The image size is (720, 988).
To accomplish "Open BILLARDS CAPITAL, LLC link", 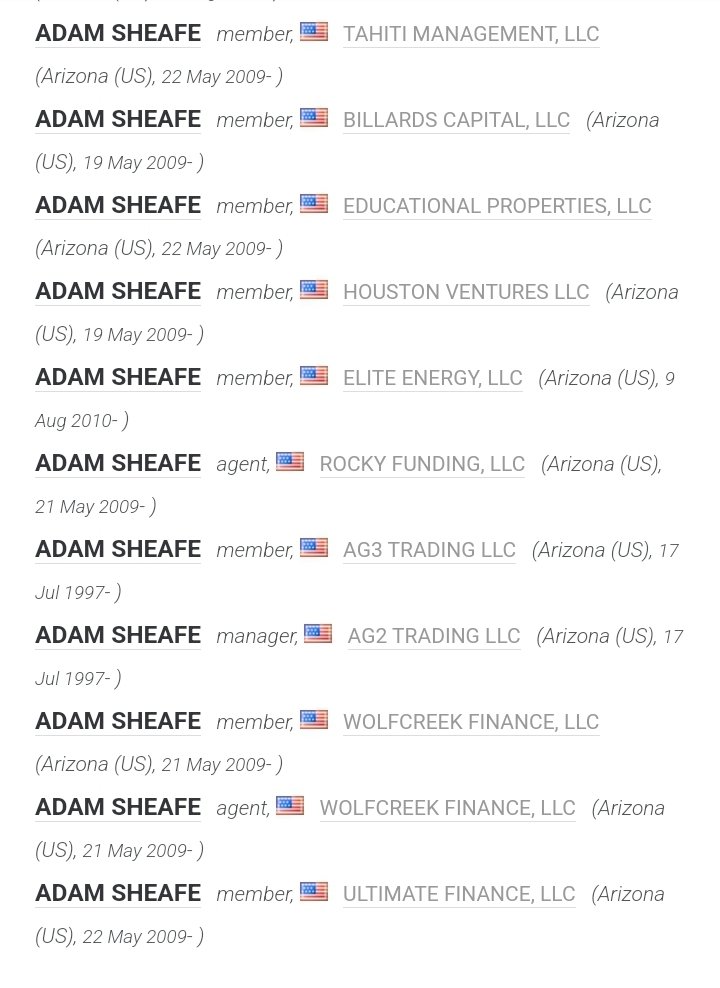I will pyautogui.click(x=456, y=120).
